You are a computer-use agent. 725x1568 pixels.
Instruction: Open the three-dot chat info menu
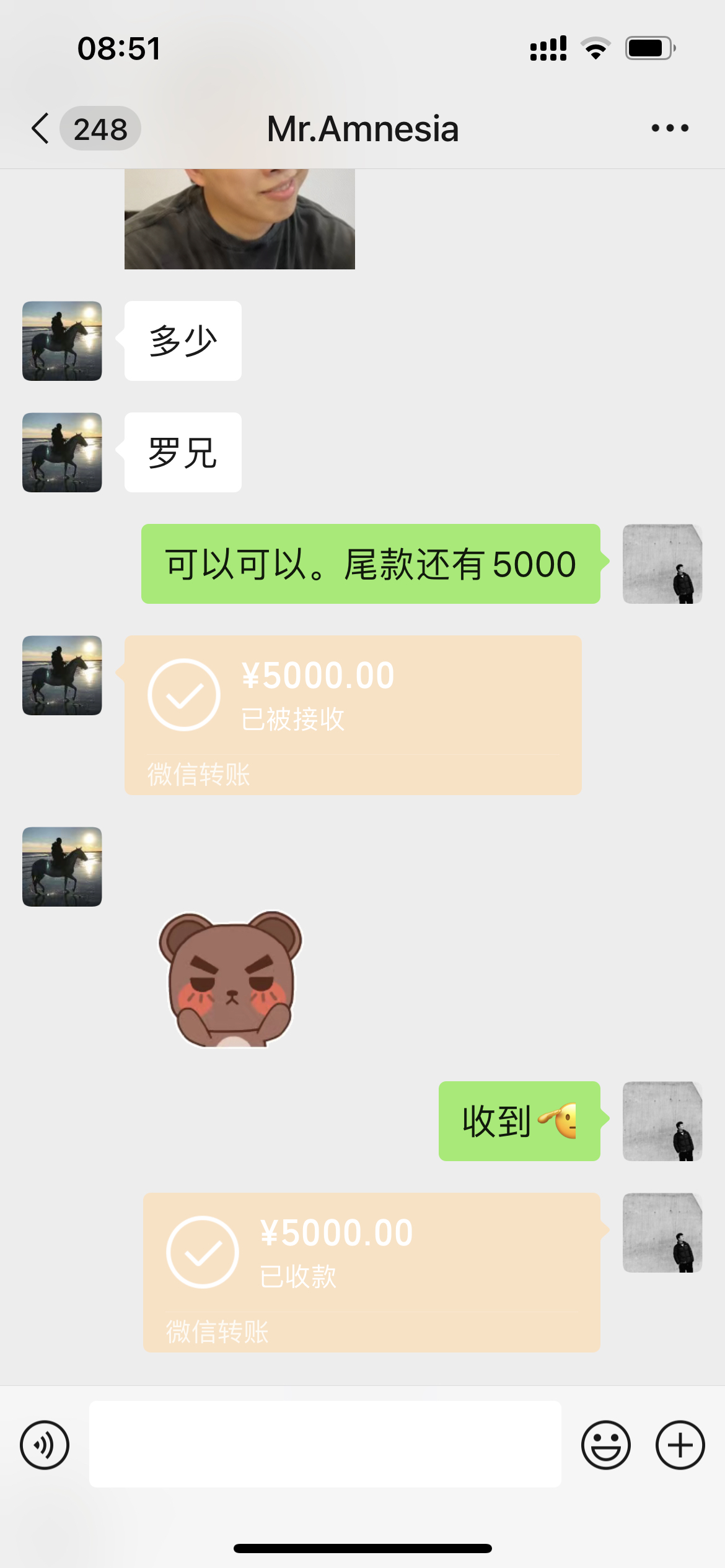pos(670,128)
